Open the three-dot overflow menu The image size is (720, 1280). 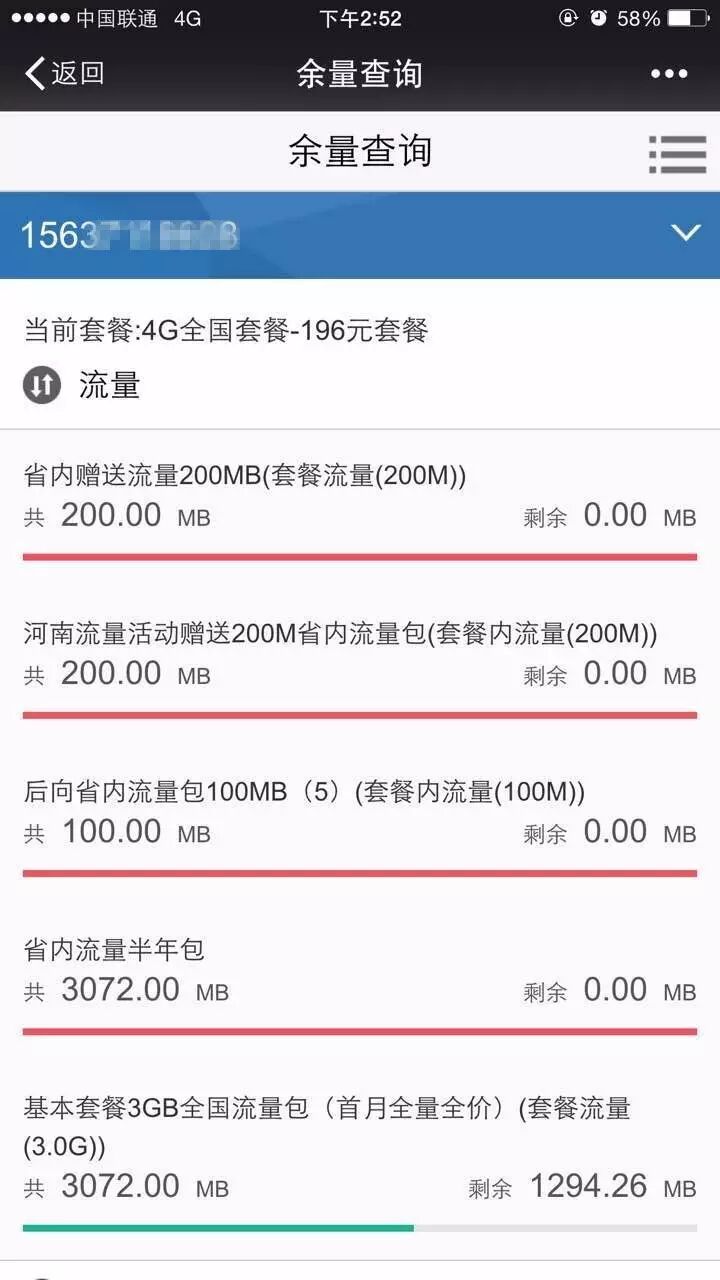pos(669,73)
